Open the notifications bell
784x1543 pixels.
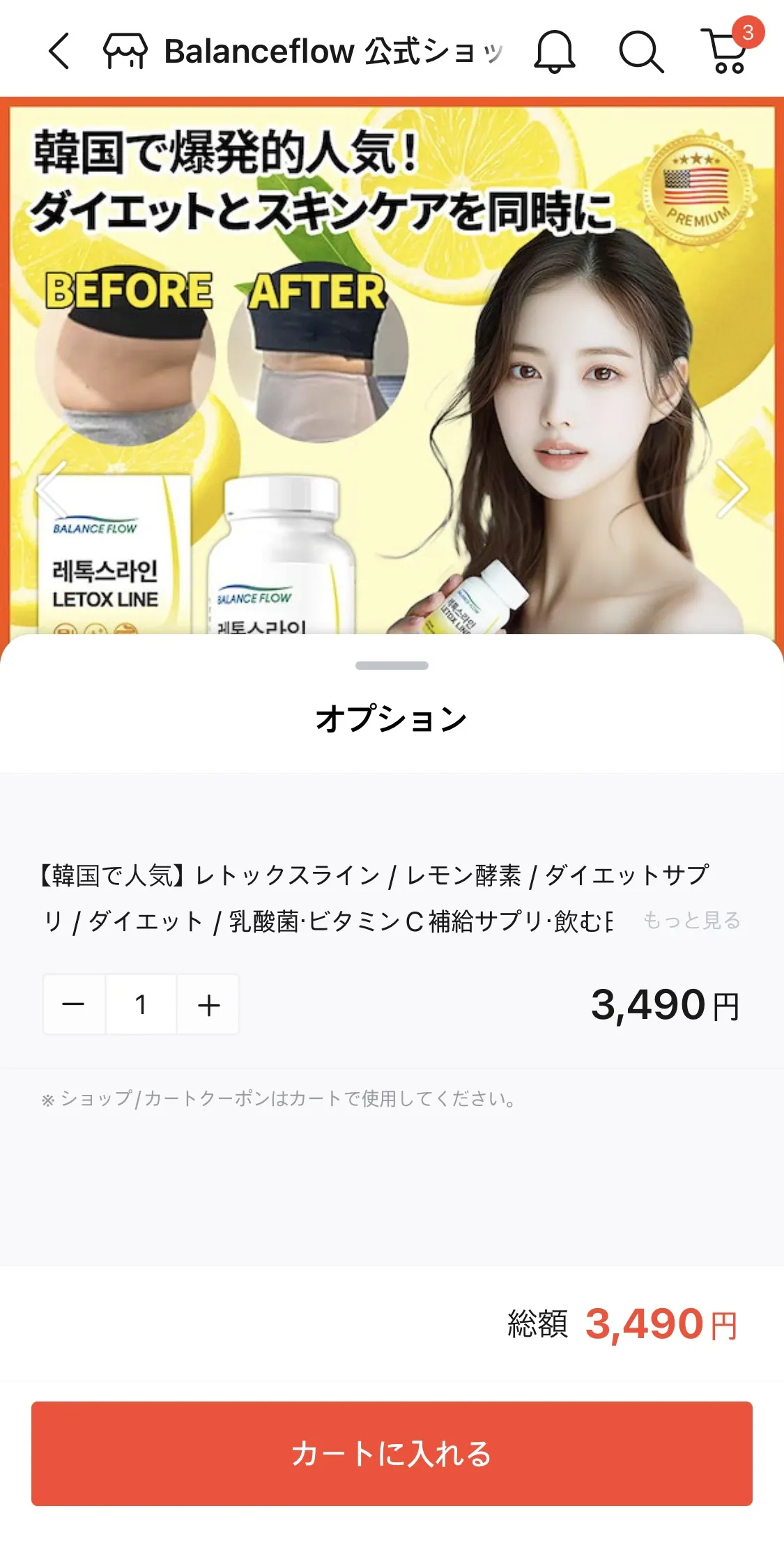click(554, 51)
